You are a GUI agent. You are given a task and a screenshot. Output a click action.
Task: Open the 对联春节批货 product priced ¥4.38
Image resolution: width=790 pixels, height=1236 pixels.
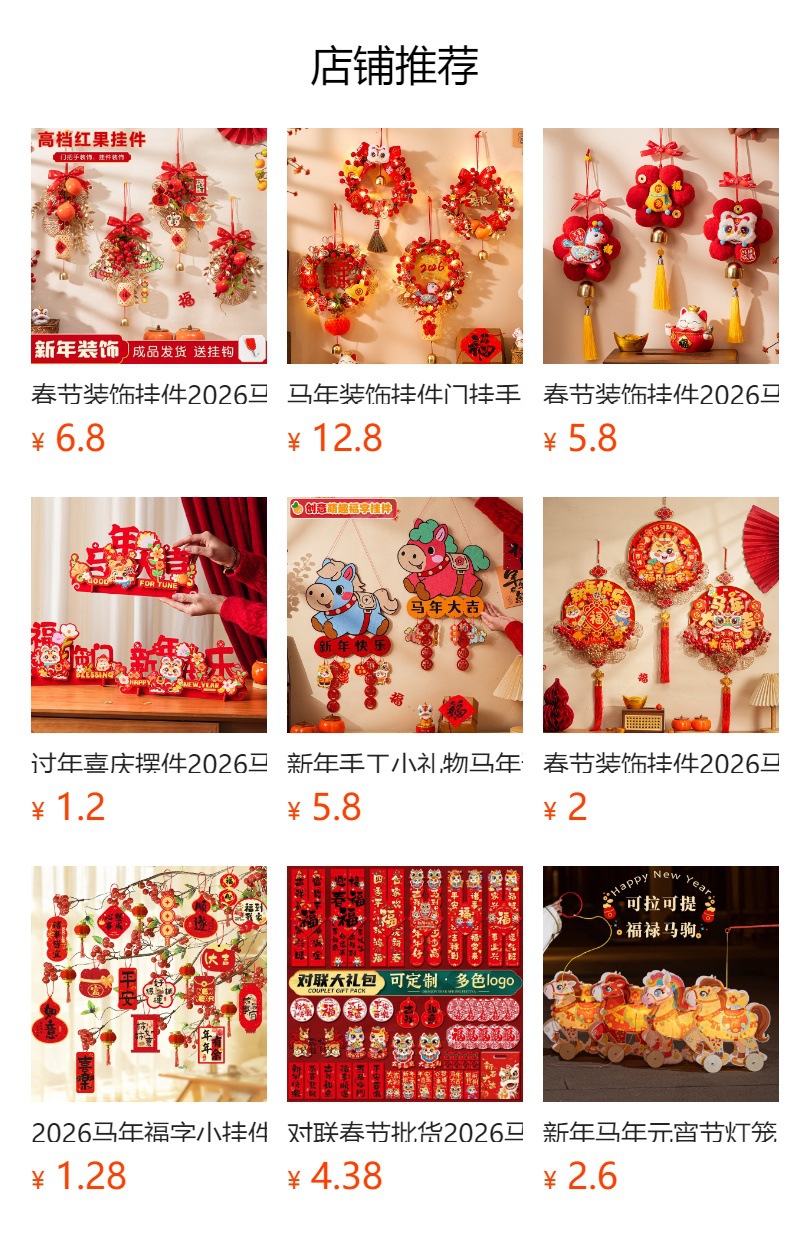click(x=405, y=984)
